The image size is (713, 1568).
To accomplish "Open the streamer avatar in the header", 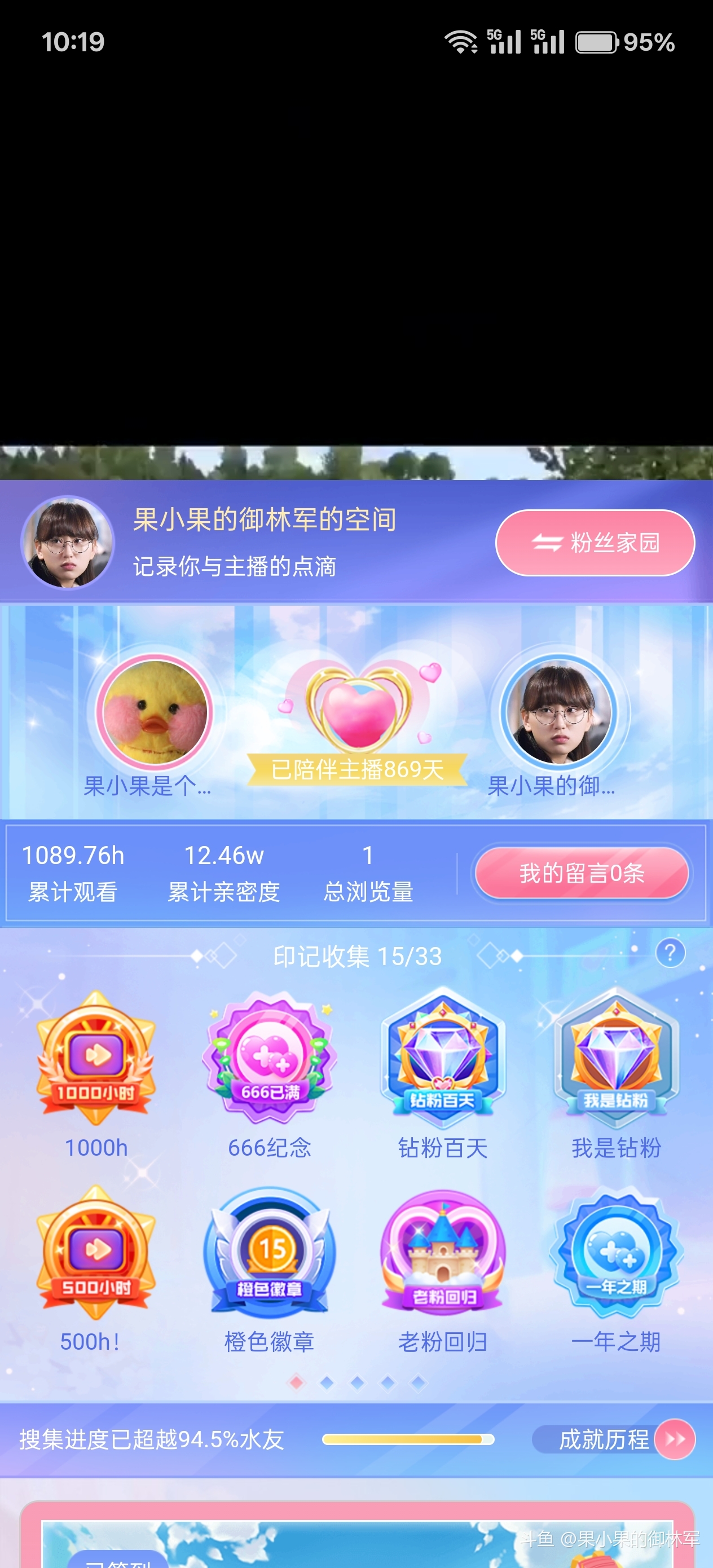I will 68,543.
